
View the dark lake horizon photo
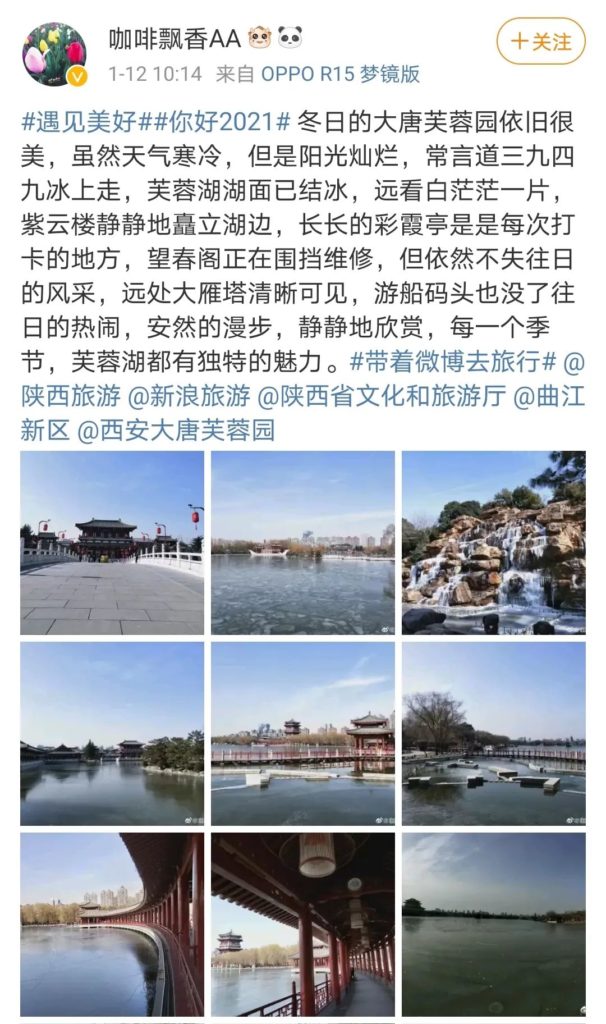pyautogui.click(x=494, y=924)
